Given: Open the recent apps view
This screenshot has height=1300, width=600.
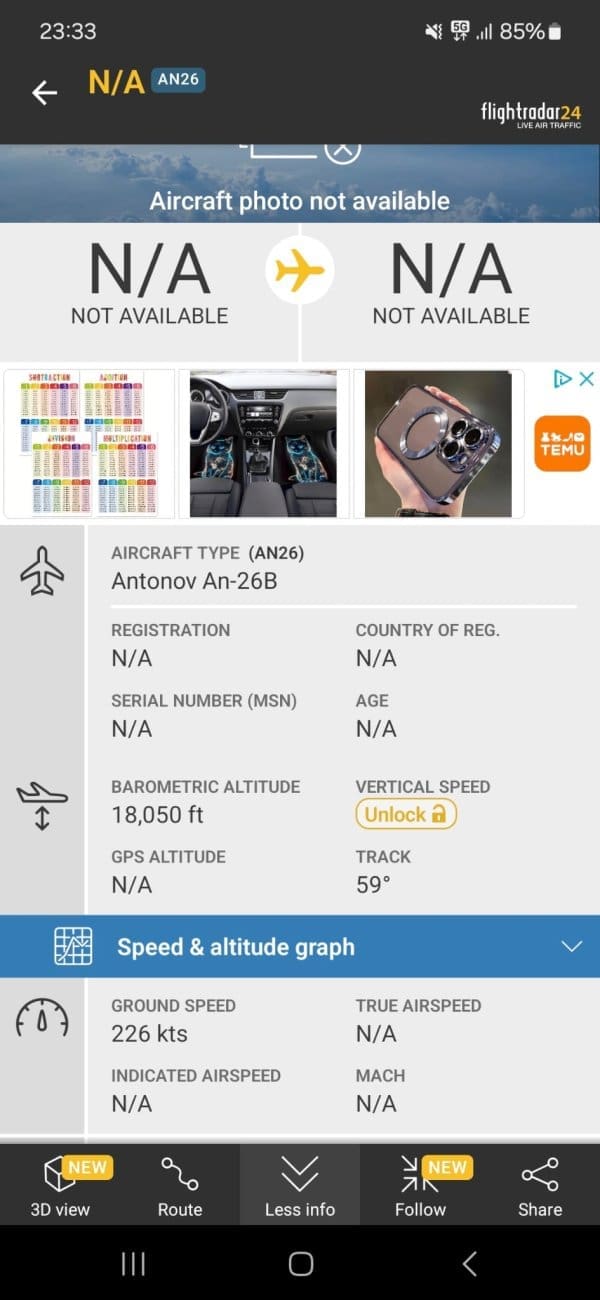Looking at the screenshot, I should (132, 1264).
